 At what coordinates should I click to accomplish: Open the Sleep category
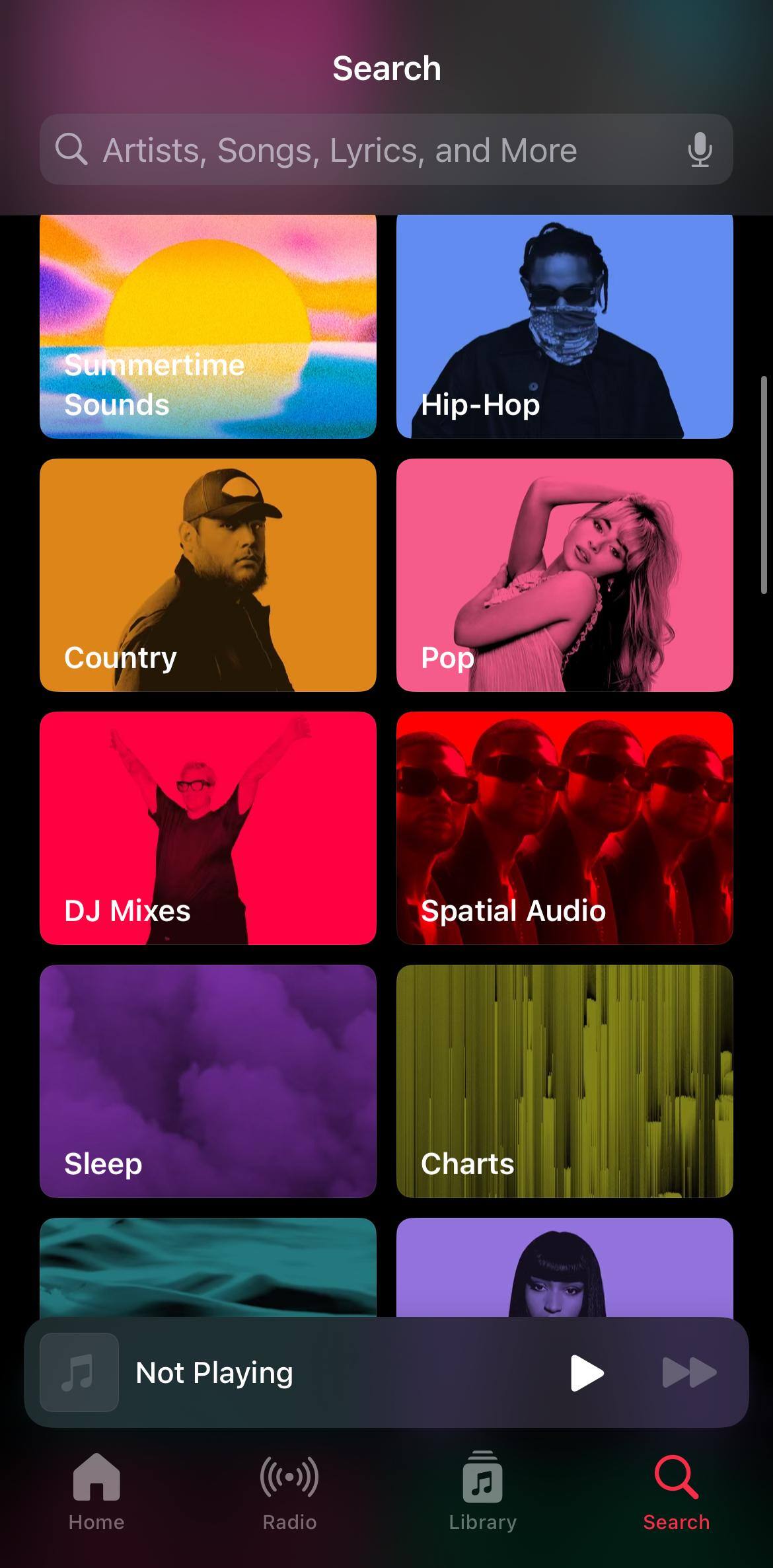208,1081
